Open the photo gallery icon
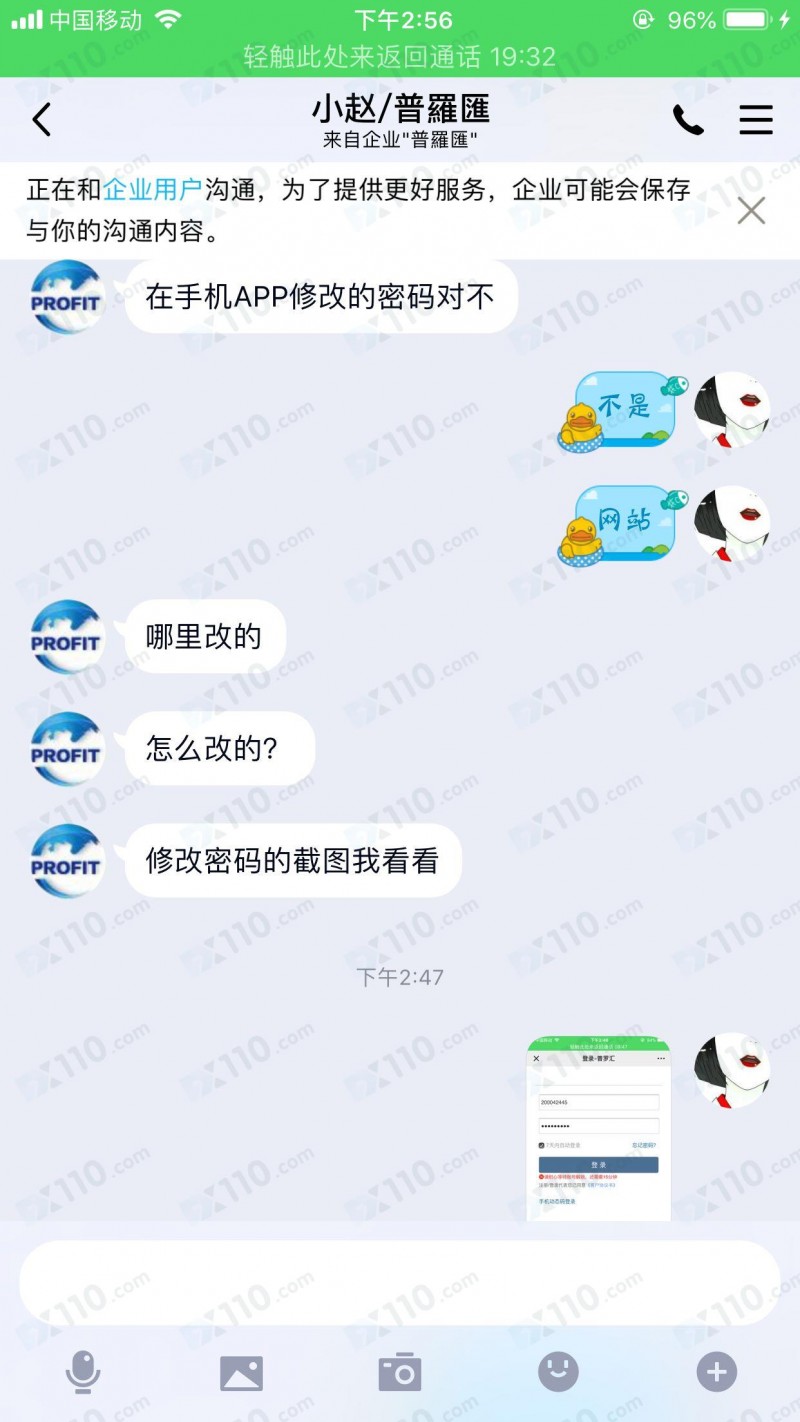The height and width of the screenshot is (1422, 800). point(242,1374)
